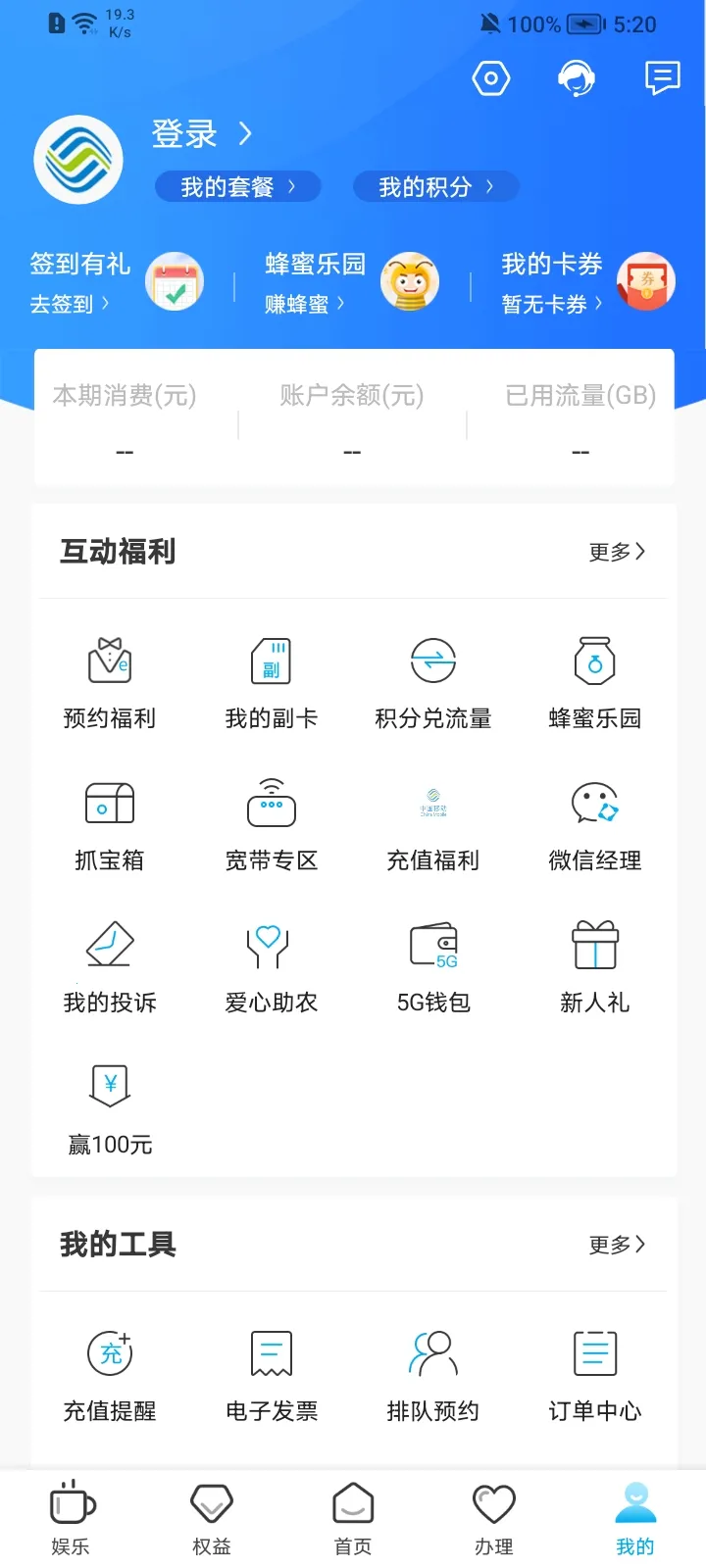Open the settings hexagon icon
Screen dimensions: 706x1568
pos(491,78)
